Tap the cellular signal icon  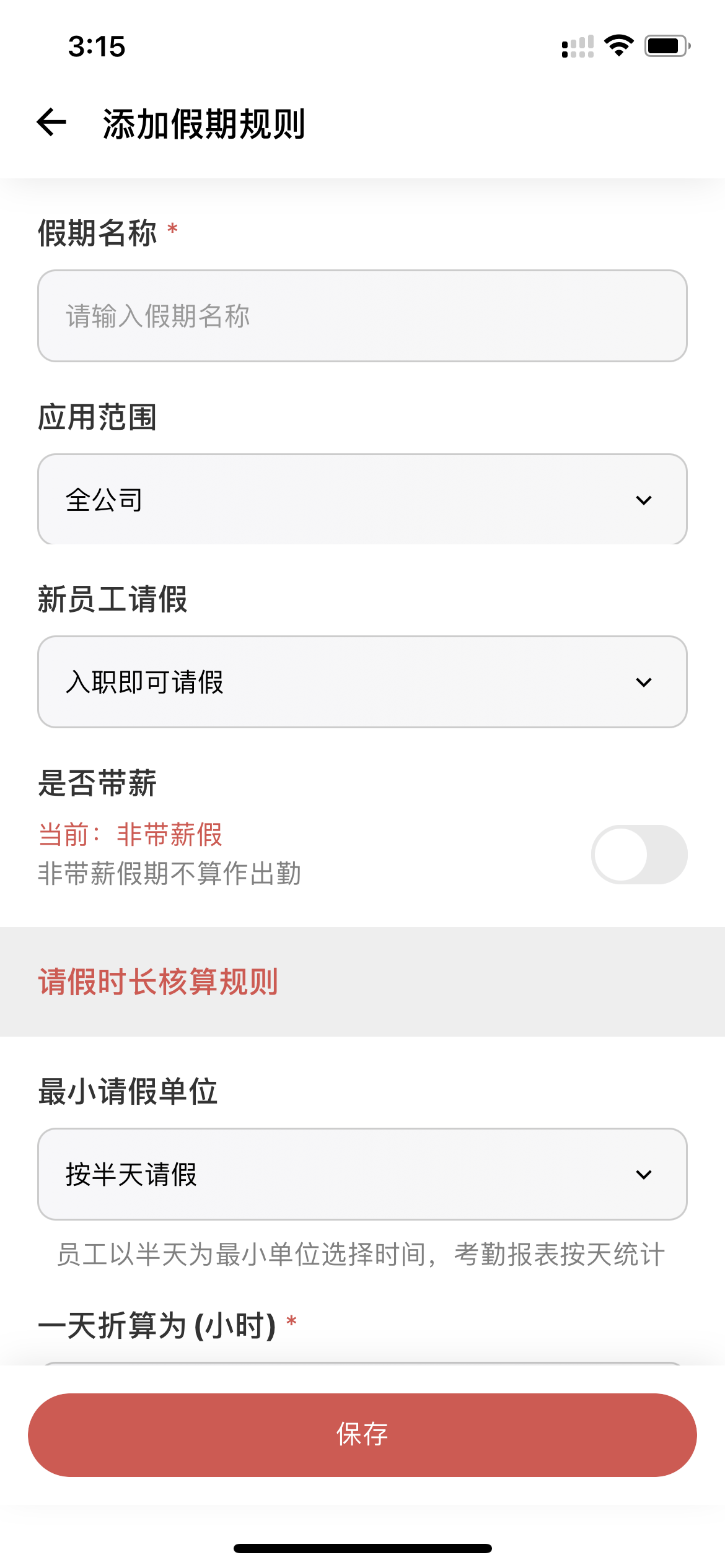(x=576, y=46)
